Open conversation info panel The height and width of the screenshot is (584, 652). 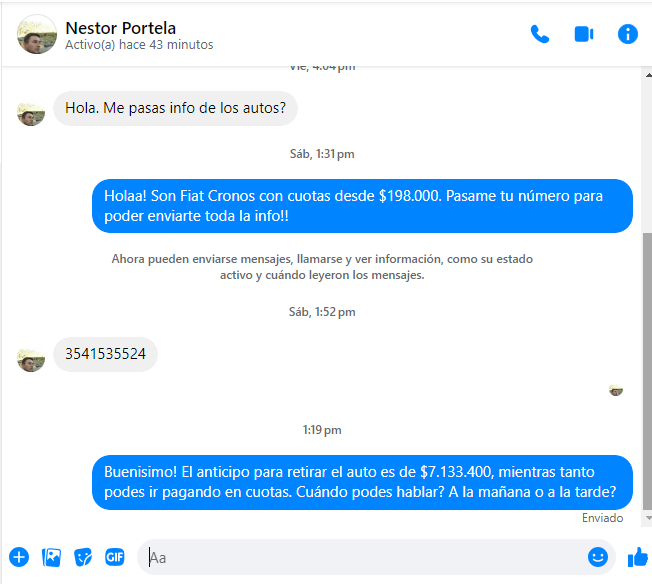tap(628, 34)
